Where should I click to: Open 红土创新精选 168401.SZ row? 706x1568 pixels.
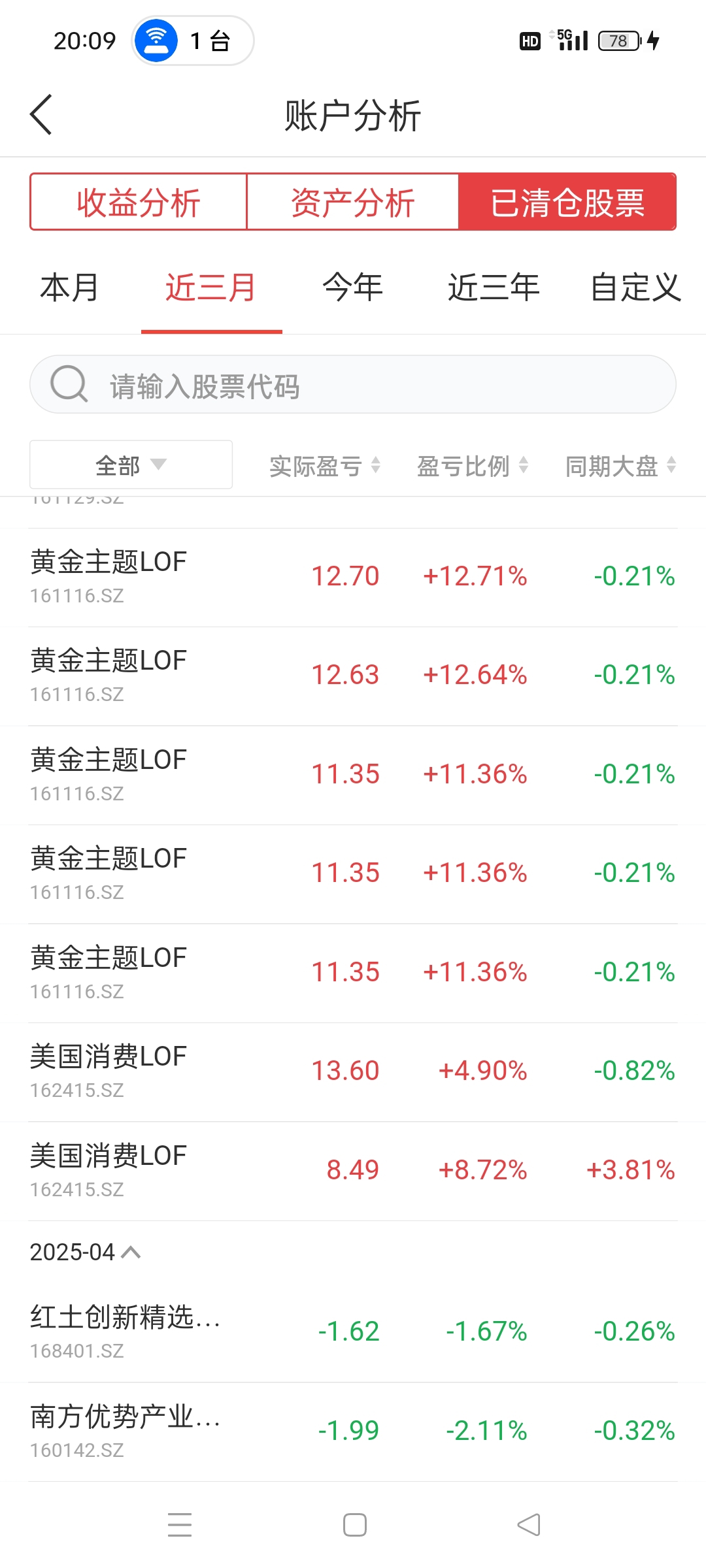(x=353, y=1332)
